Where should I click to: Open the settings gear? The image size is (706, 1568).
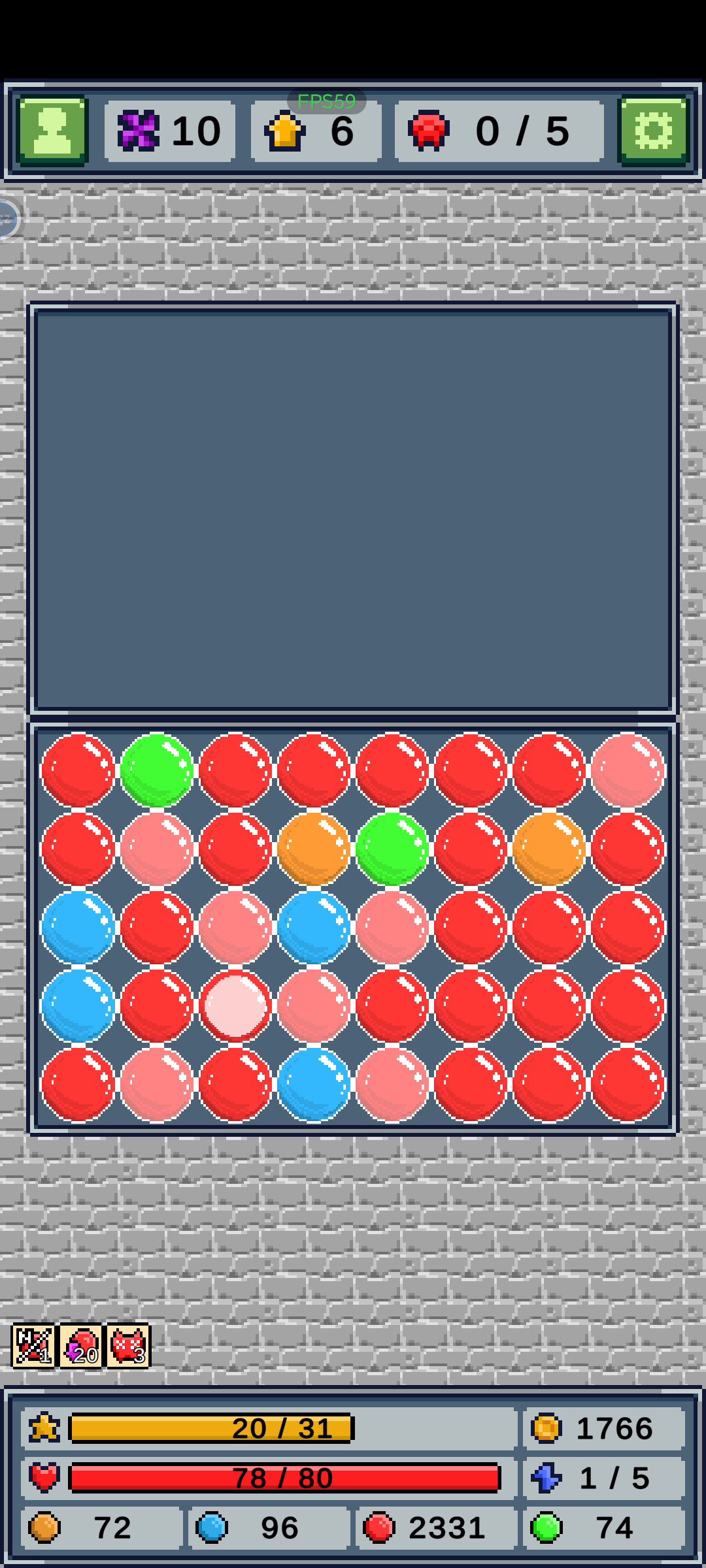pyautogui.click(x=653, y=131)
